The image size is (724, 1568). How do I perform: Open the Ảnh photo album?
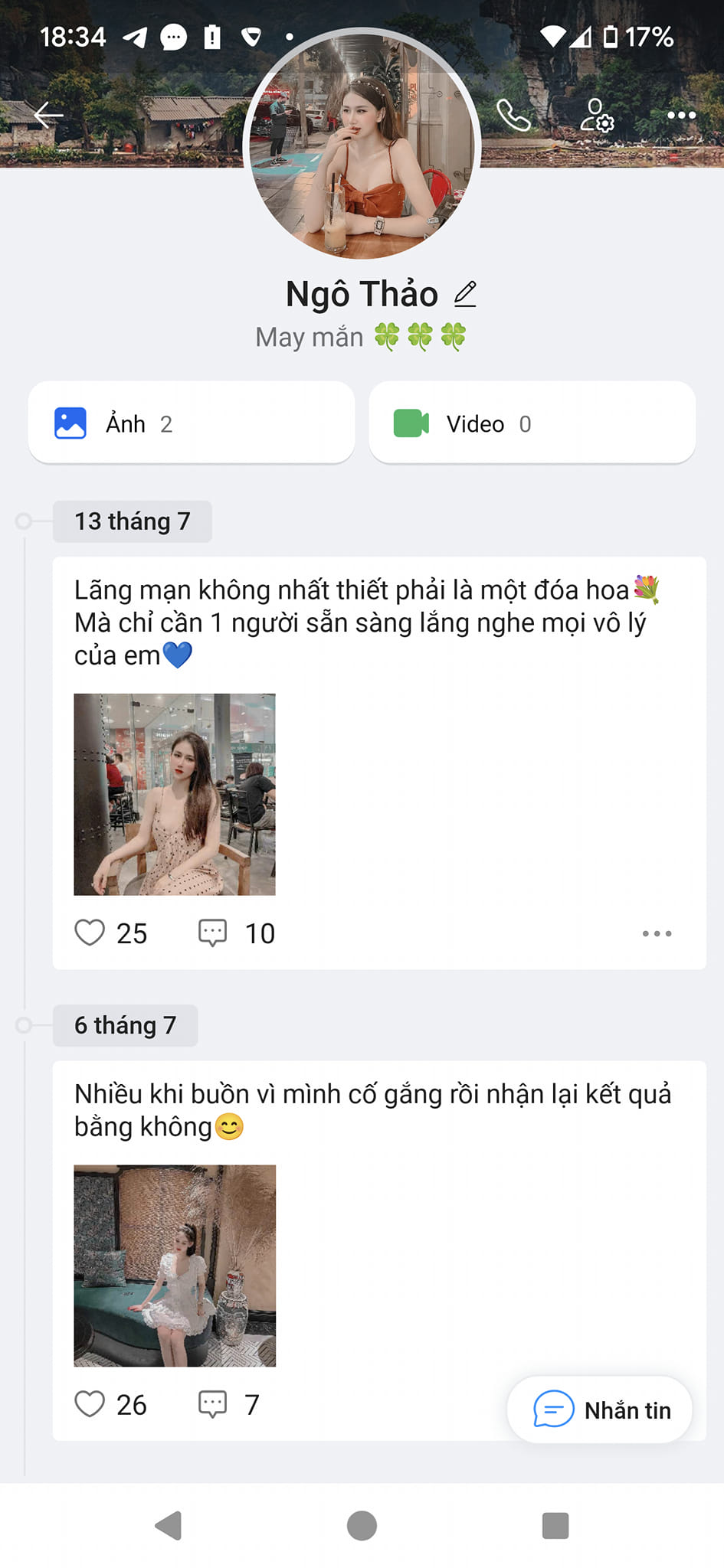click(x=192, y=423)
